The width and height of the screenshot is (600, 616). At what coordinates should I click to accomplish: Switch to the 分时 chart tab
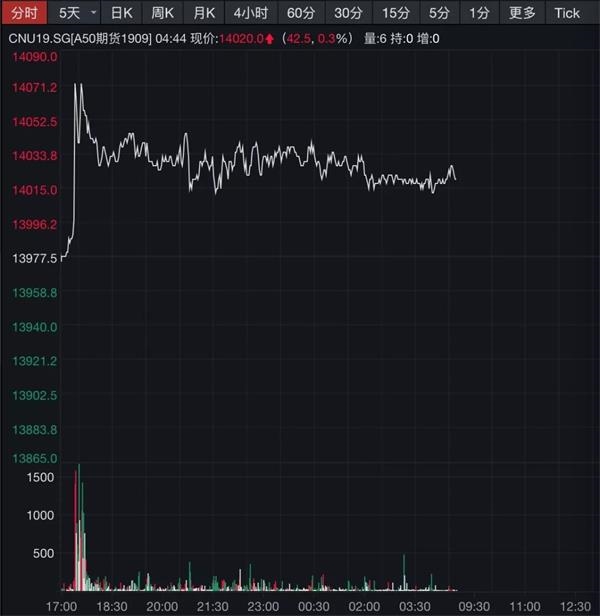tap(25, 13)
